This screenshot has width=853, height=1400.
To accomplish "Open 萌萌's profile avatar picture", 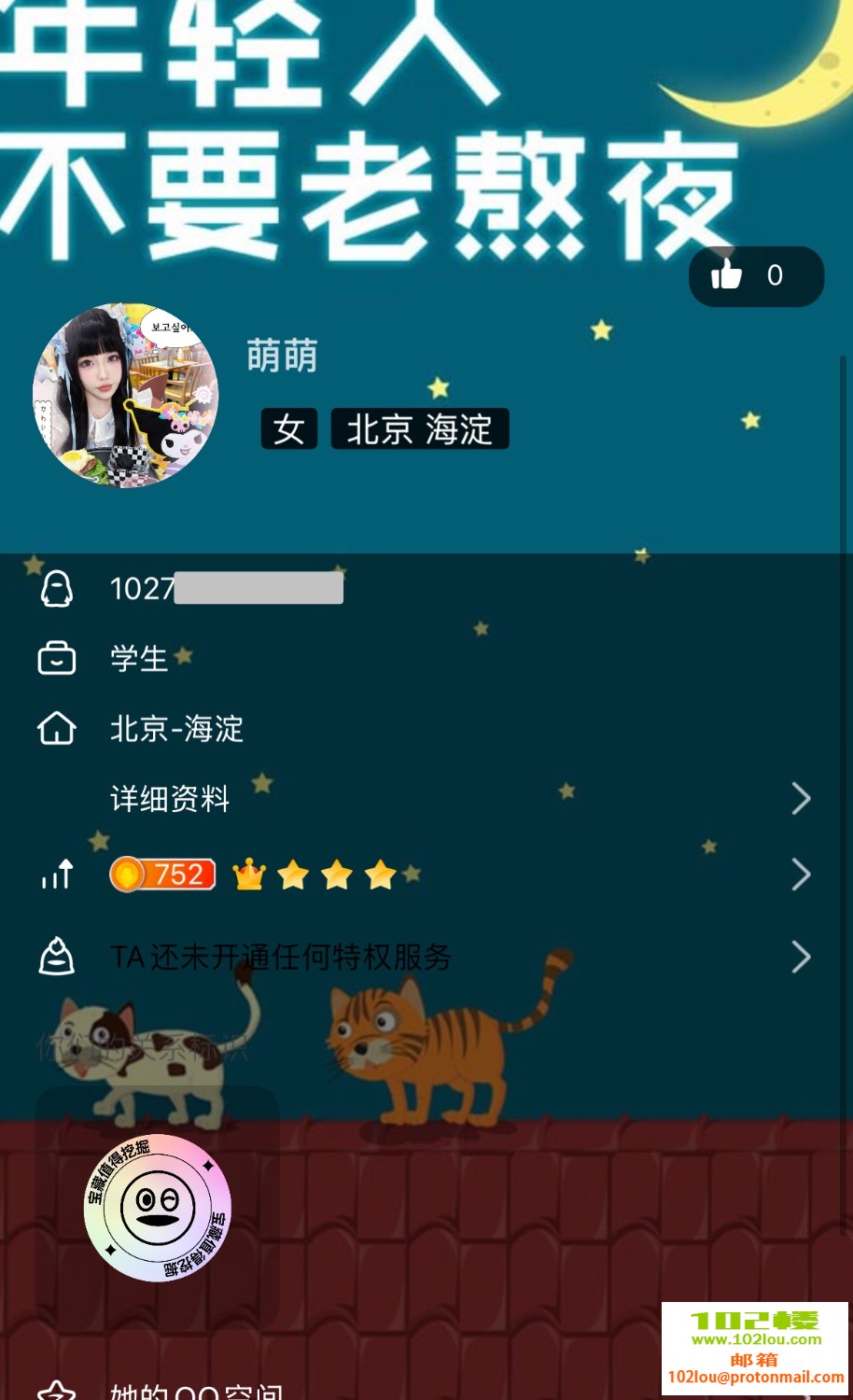I will (125, 395).
